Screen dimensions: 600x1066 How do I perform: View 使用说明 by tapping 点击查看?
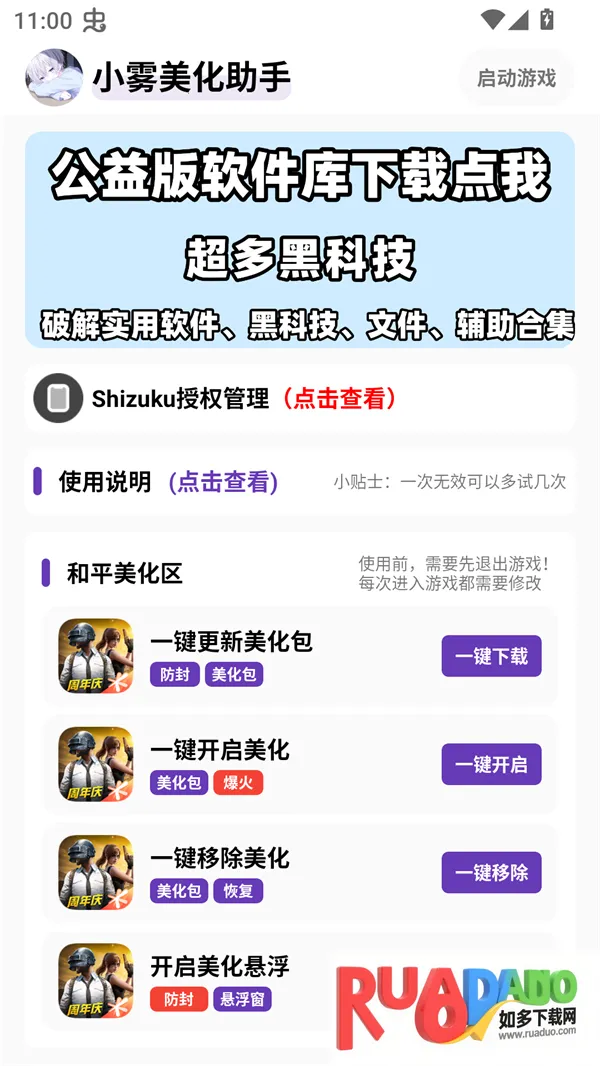tap(223, 482)
